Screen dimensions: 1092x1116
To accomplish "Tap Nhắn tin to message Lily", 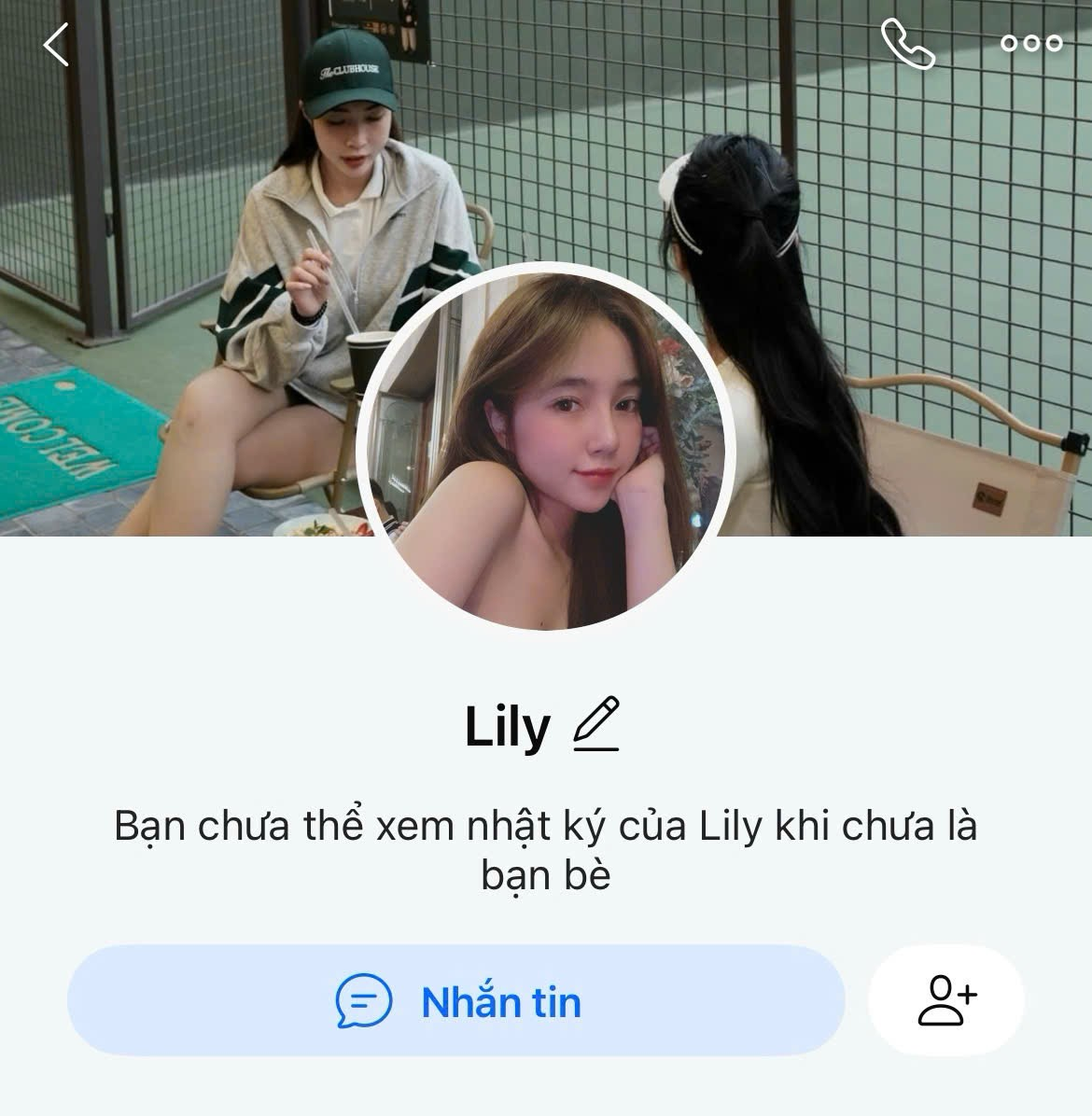I will [x=455, y=1001].
